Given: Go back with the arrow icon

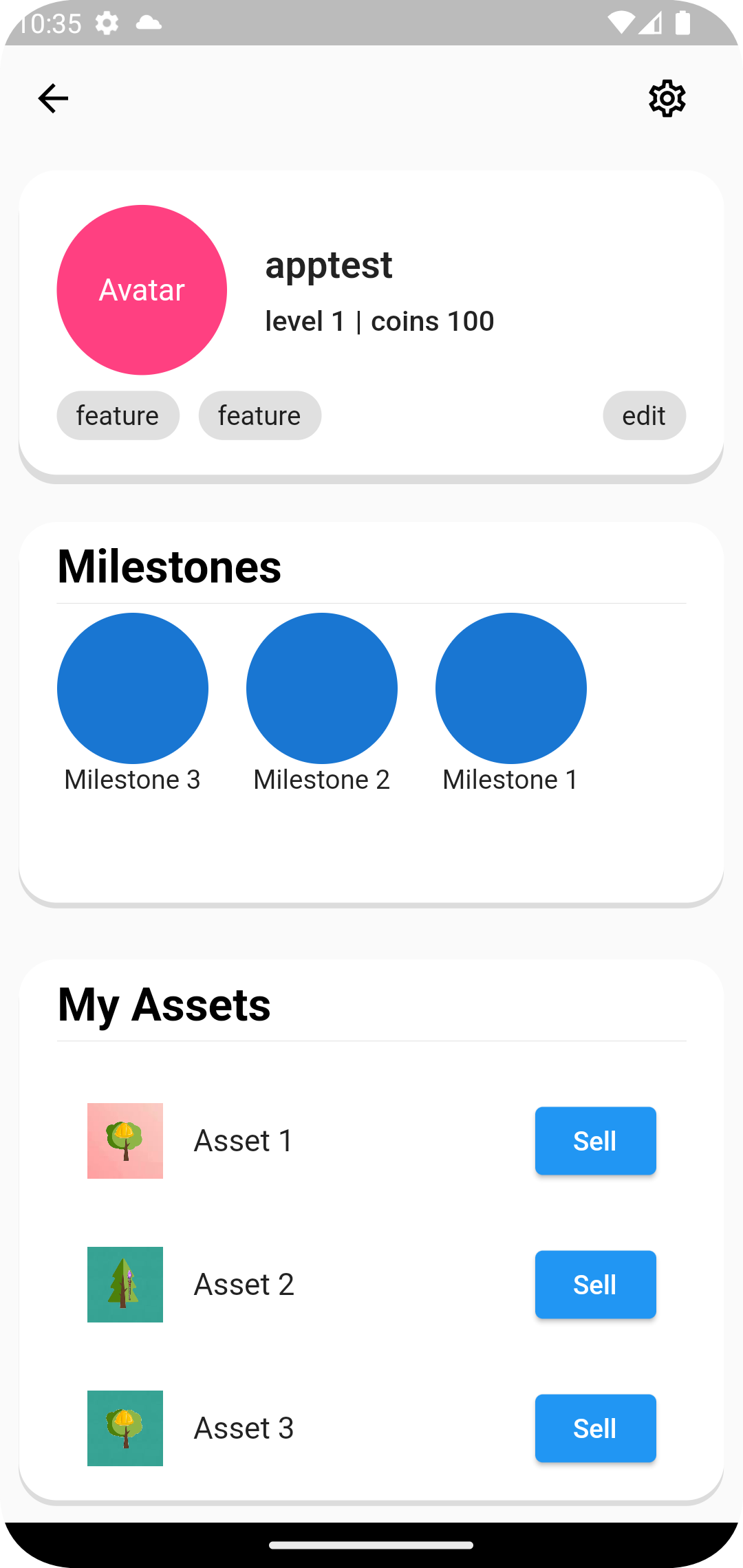Looking at the screenshot, I should 53,98.
